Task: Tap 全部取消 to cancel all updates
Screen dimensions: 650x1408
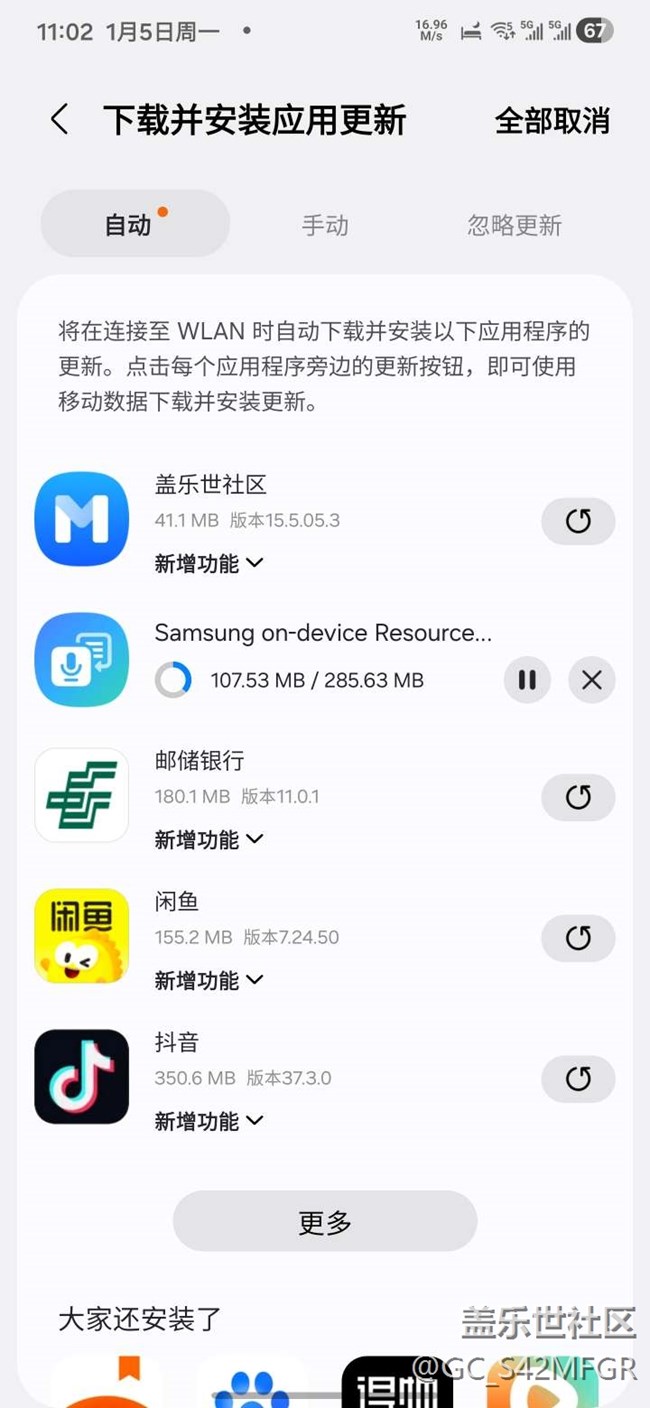Action: [552, 121]
